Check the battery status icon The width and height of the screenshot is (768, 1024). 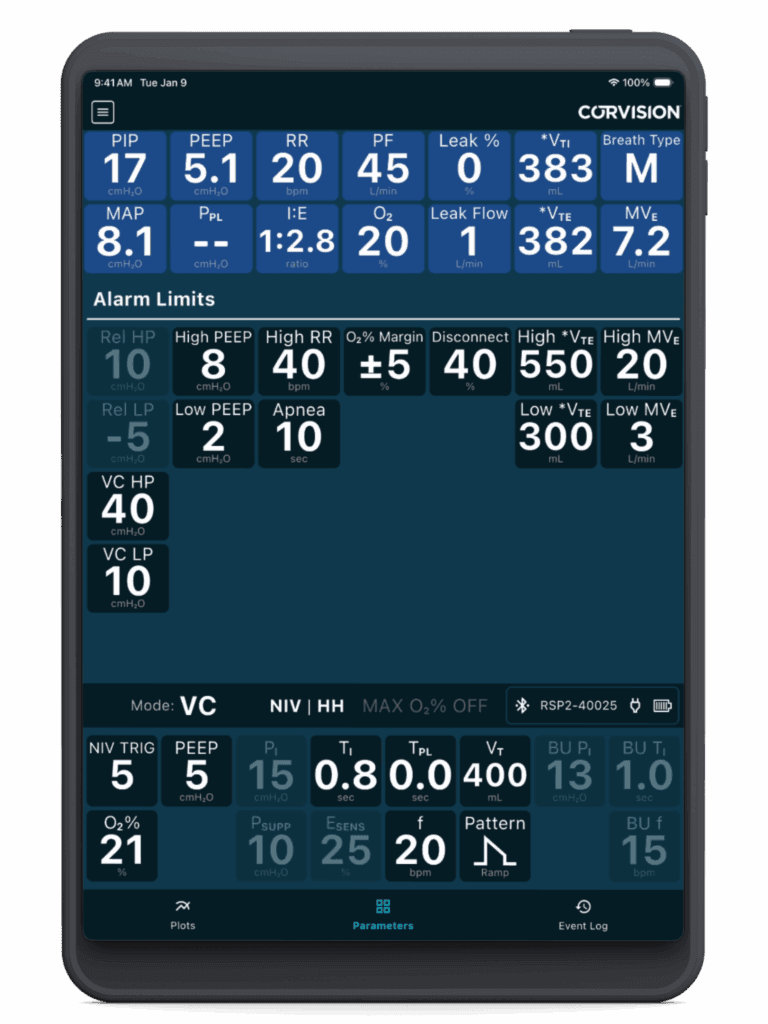coord(661,705)
